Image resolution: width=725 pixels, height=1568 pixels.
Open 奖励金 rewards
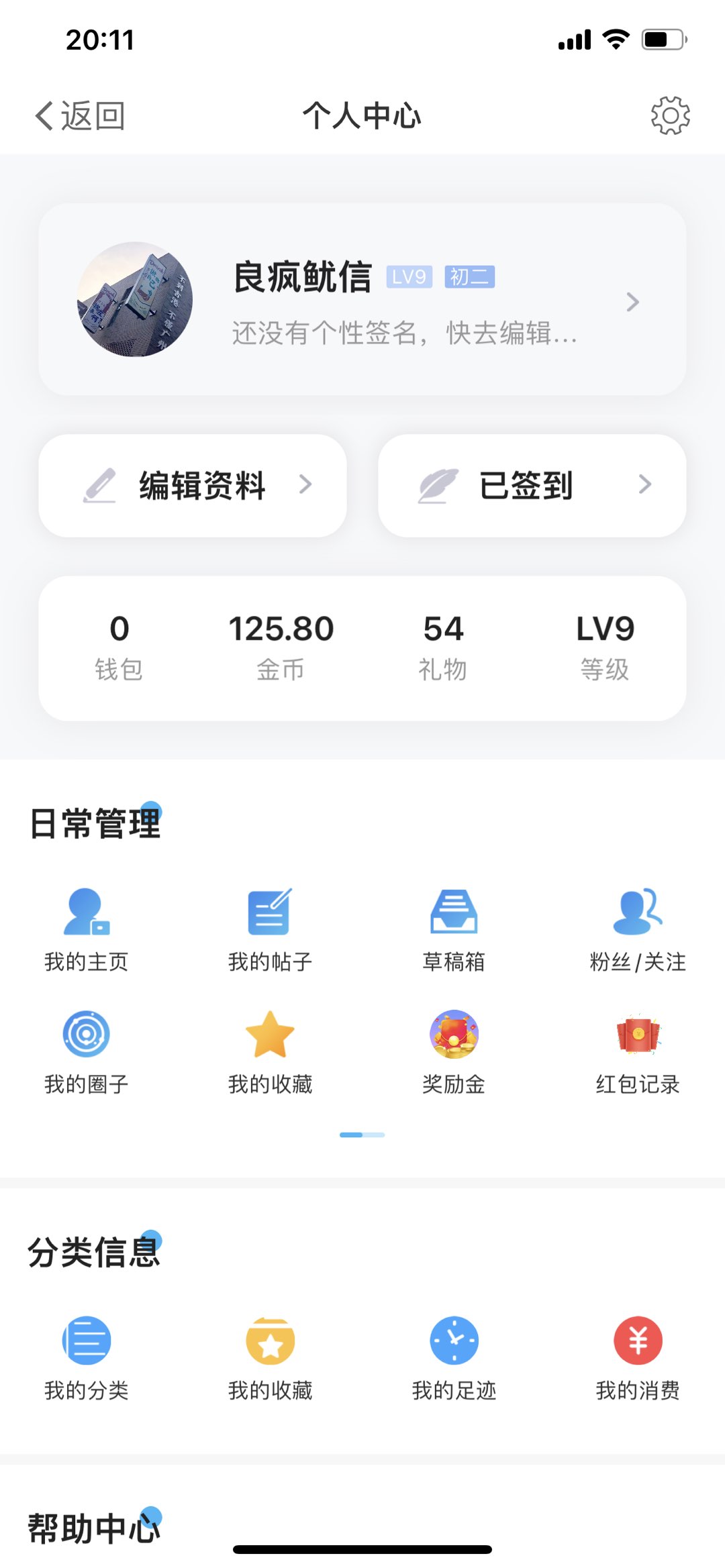tap(454, 1052)
